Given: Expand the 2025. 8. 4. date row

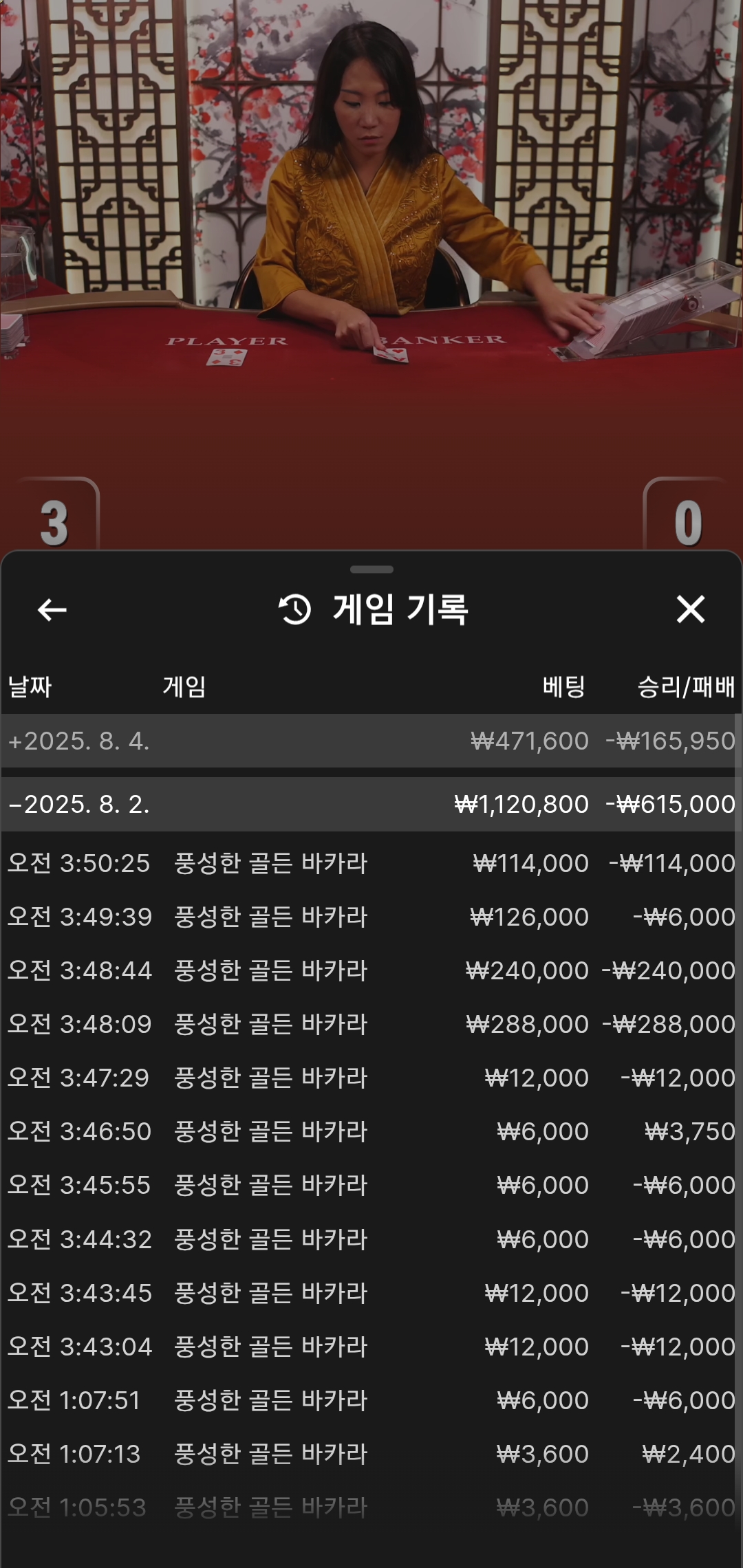Looking at the screenshot, I should pyautogui.click(x=371, y=741).
